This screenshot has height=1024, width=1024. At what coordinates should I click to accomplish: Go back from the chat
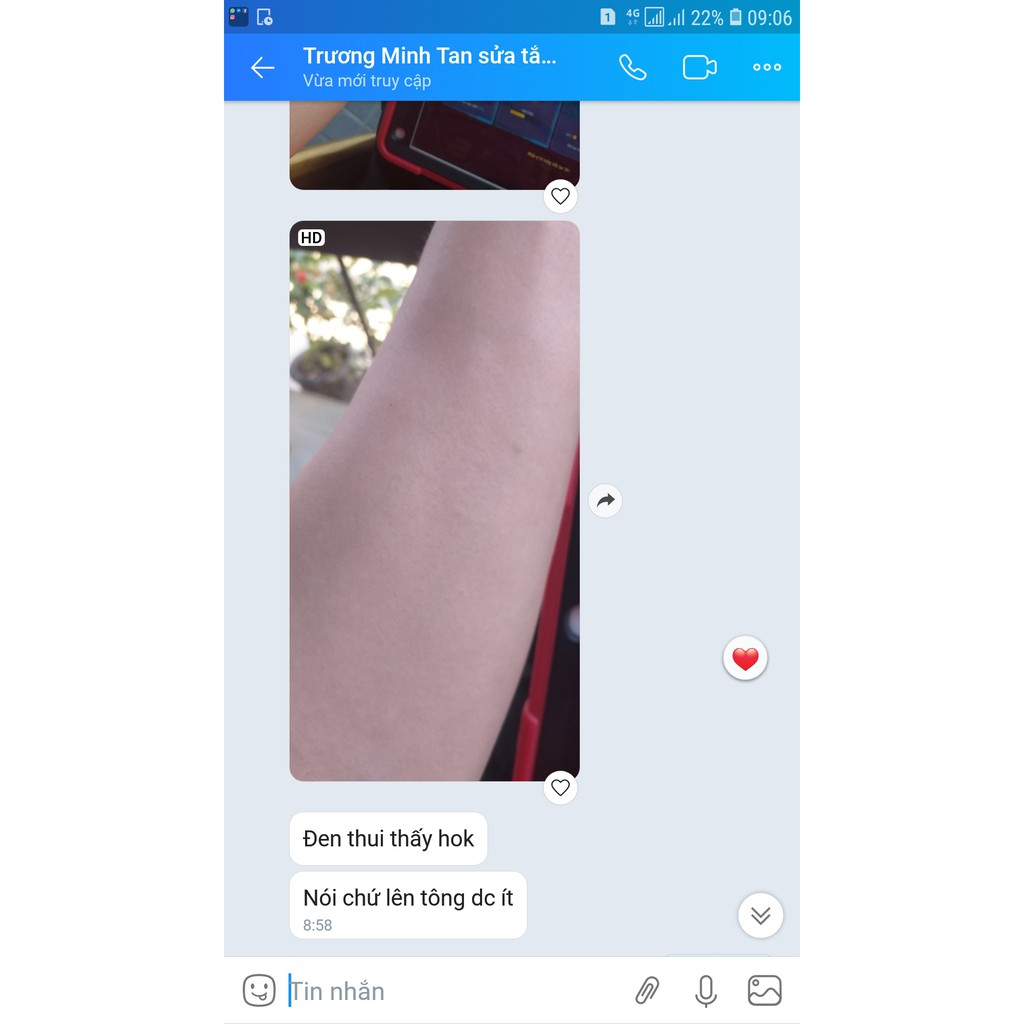point(262,67)
